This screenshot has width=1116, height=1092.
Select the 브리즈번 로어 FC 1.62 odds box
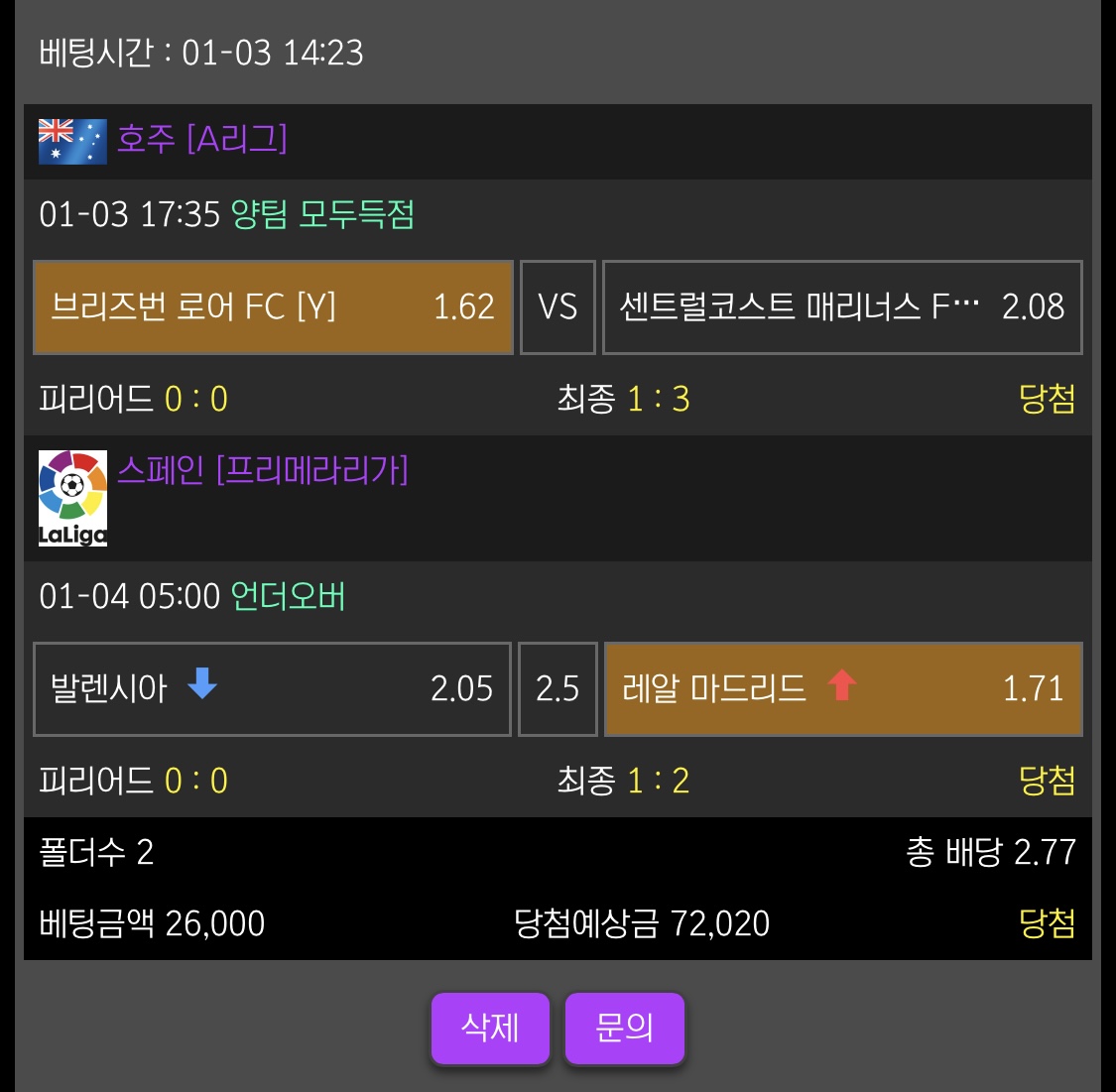pos(273,307)
